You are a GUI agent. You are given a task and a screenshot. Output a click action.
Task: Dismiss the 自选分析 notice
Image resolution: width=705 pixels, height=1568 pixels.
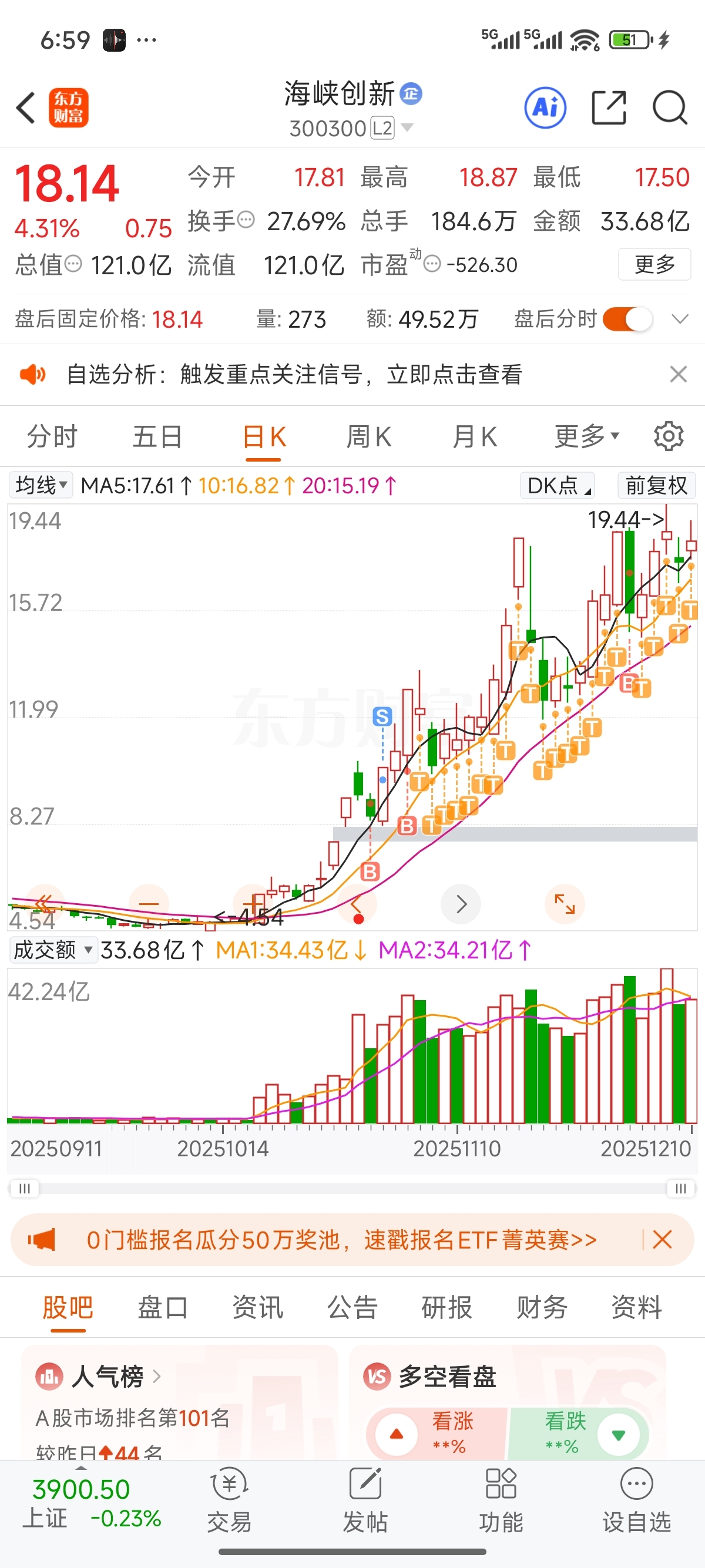677,374
